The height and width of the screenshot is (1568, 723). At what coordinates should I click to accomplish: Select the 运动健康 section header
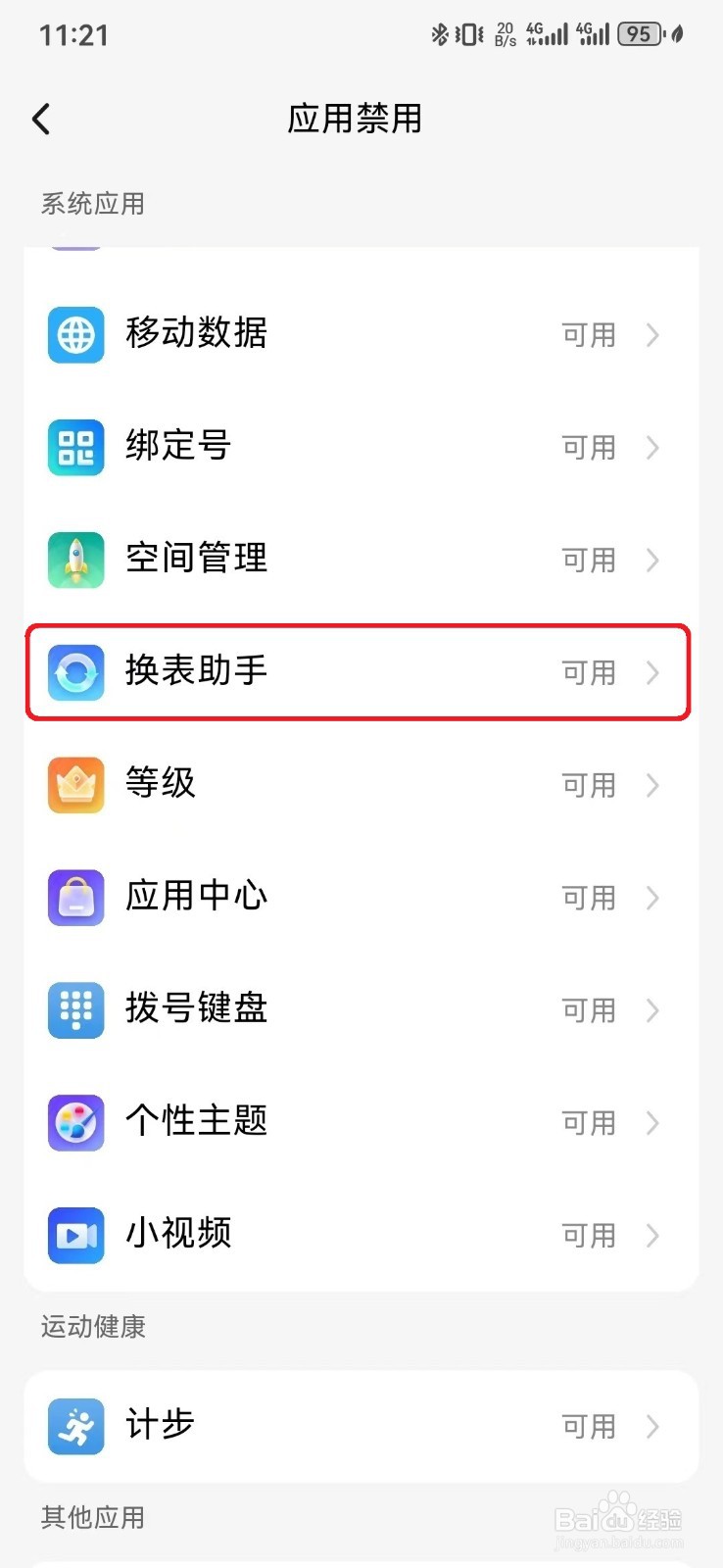[x=93, y=1327]
